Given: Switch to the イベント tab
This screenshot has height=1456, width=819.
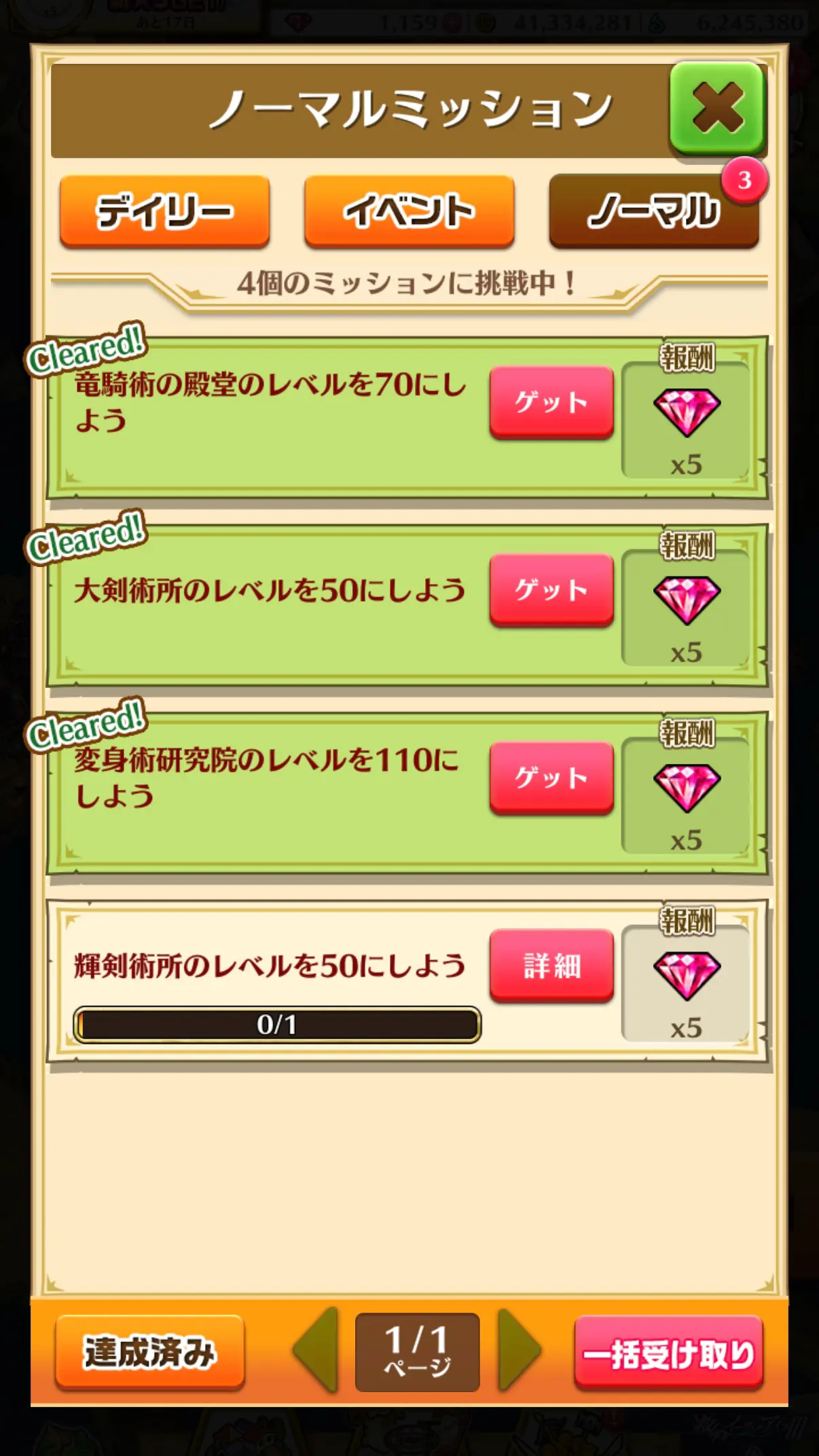Looking at the screenshot, I should pyautogui.click(x=409, y=211).
